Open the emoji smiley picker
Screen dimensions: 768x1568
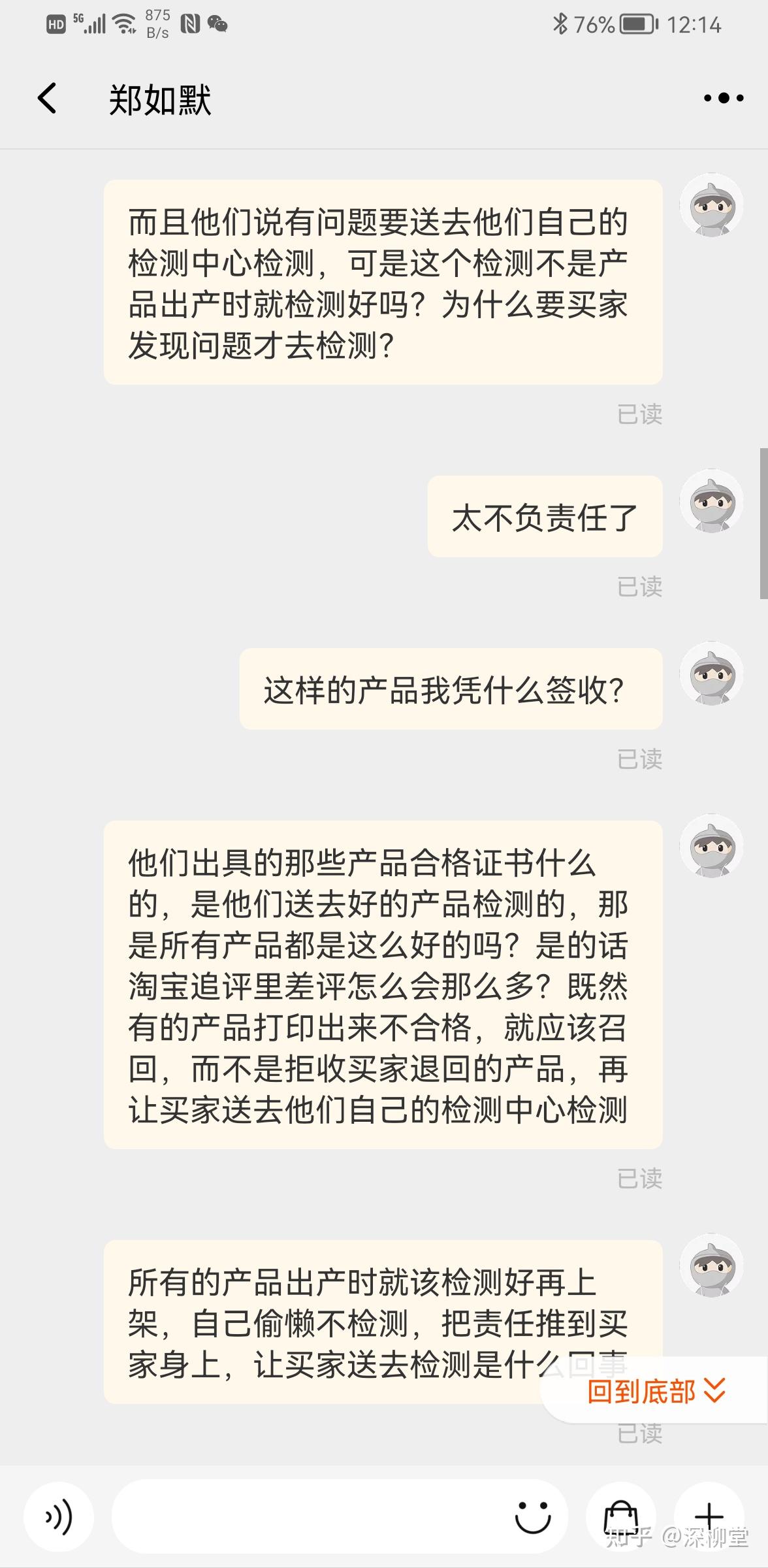532,1518
